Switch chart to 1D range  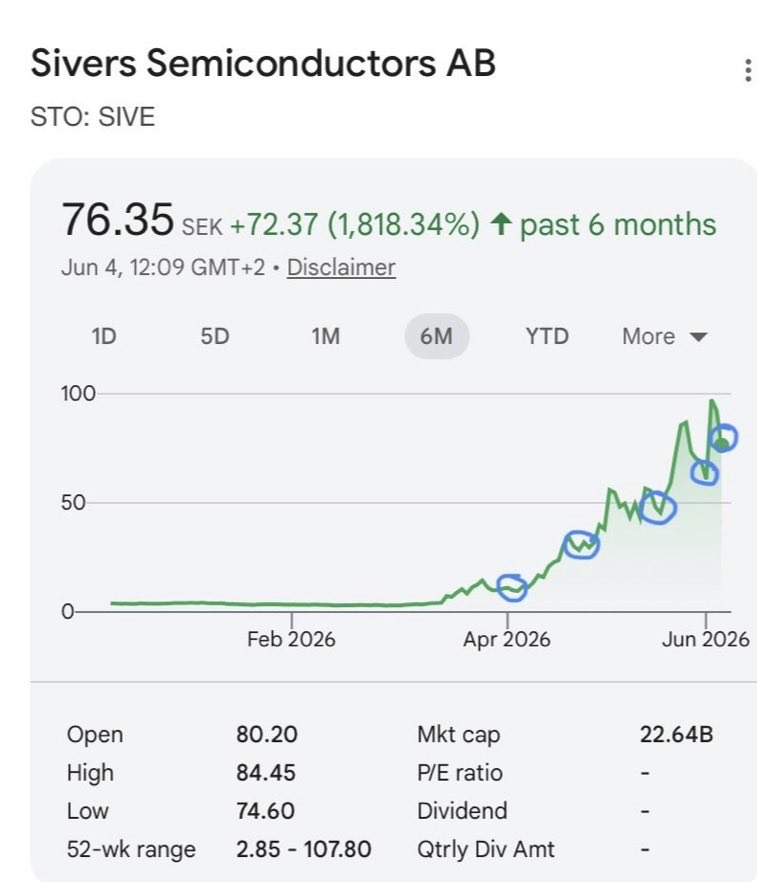coord(104,336)
